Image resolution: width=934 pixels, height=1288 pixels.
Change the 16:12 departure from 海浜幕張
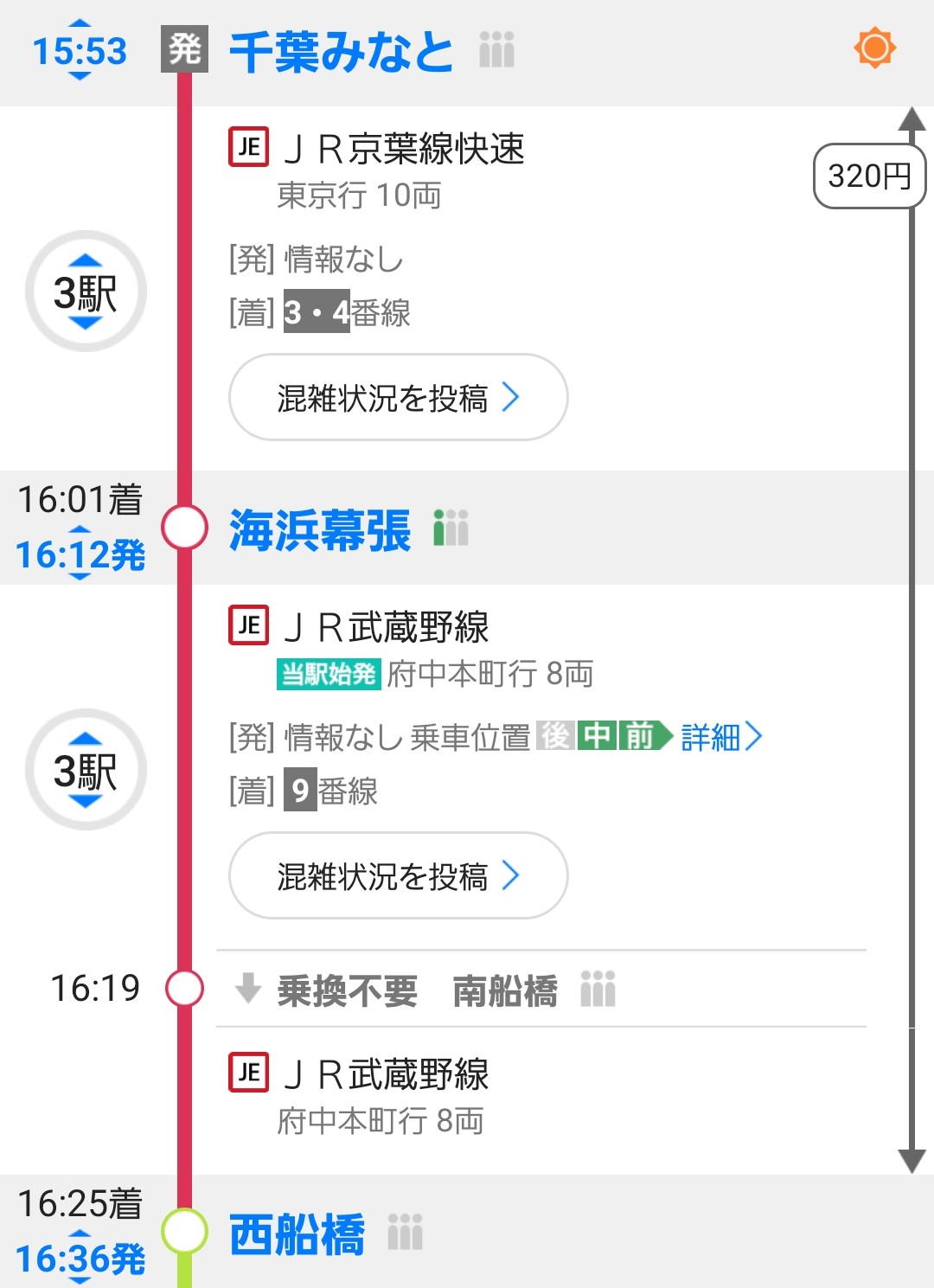(x=80, y=554)
